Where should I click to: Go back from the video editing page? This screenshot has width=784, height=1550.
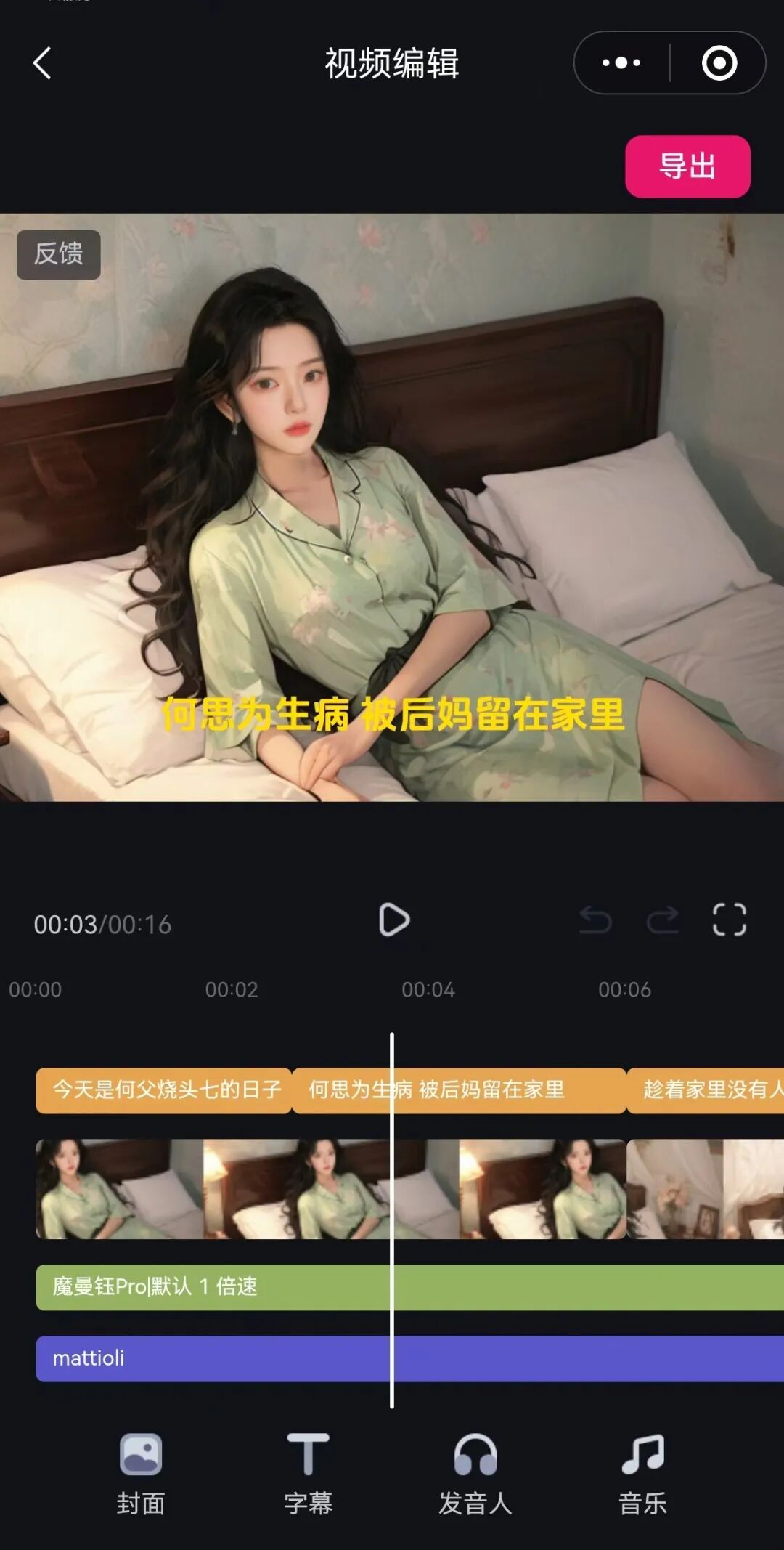42,63
